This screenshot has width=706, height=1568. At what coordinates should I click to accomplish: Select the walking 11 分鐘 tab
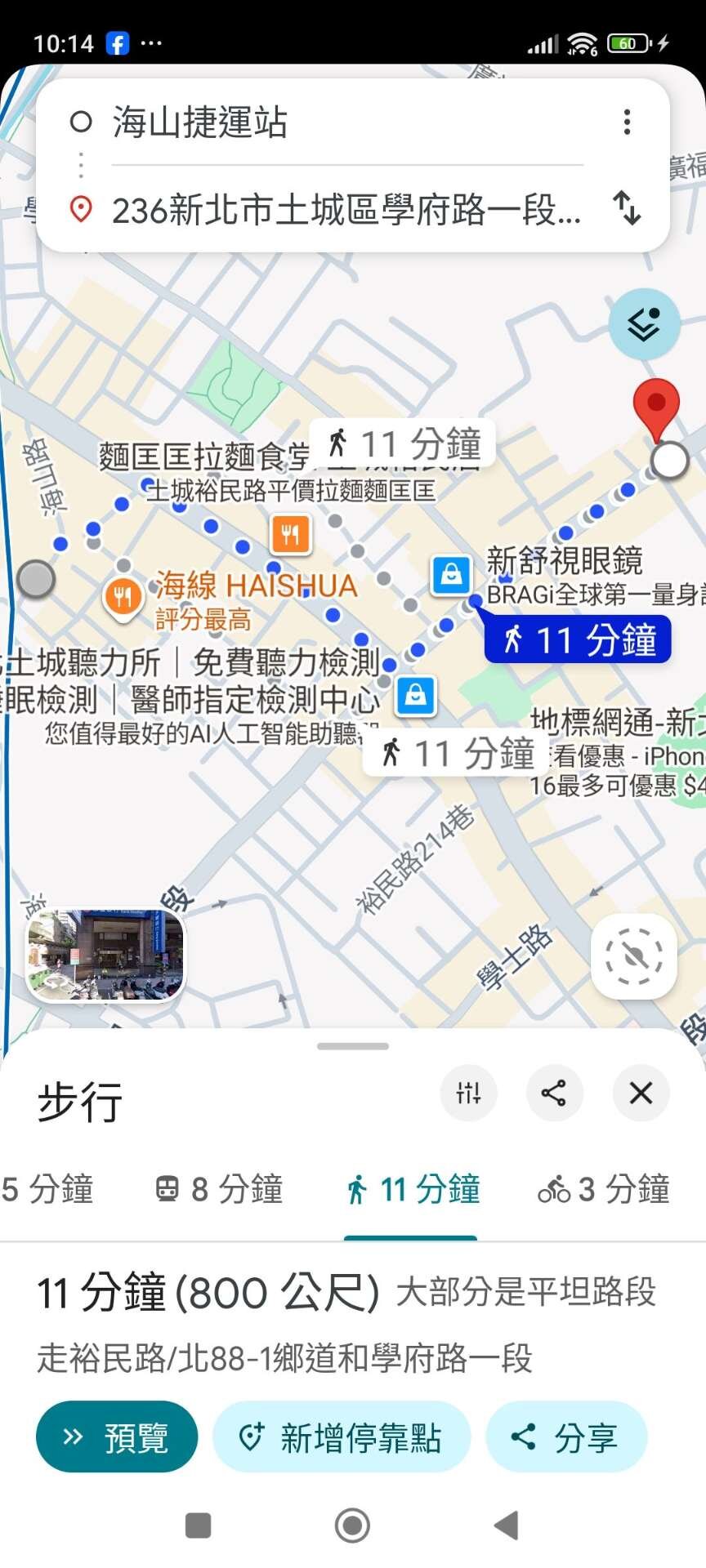pos(413,1189)
